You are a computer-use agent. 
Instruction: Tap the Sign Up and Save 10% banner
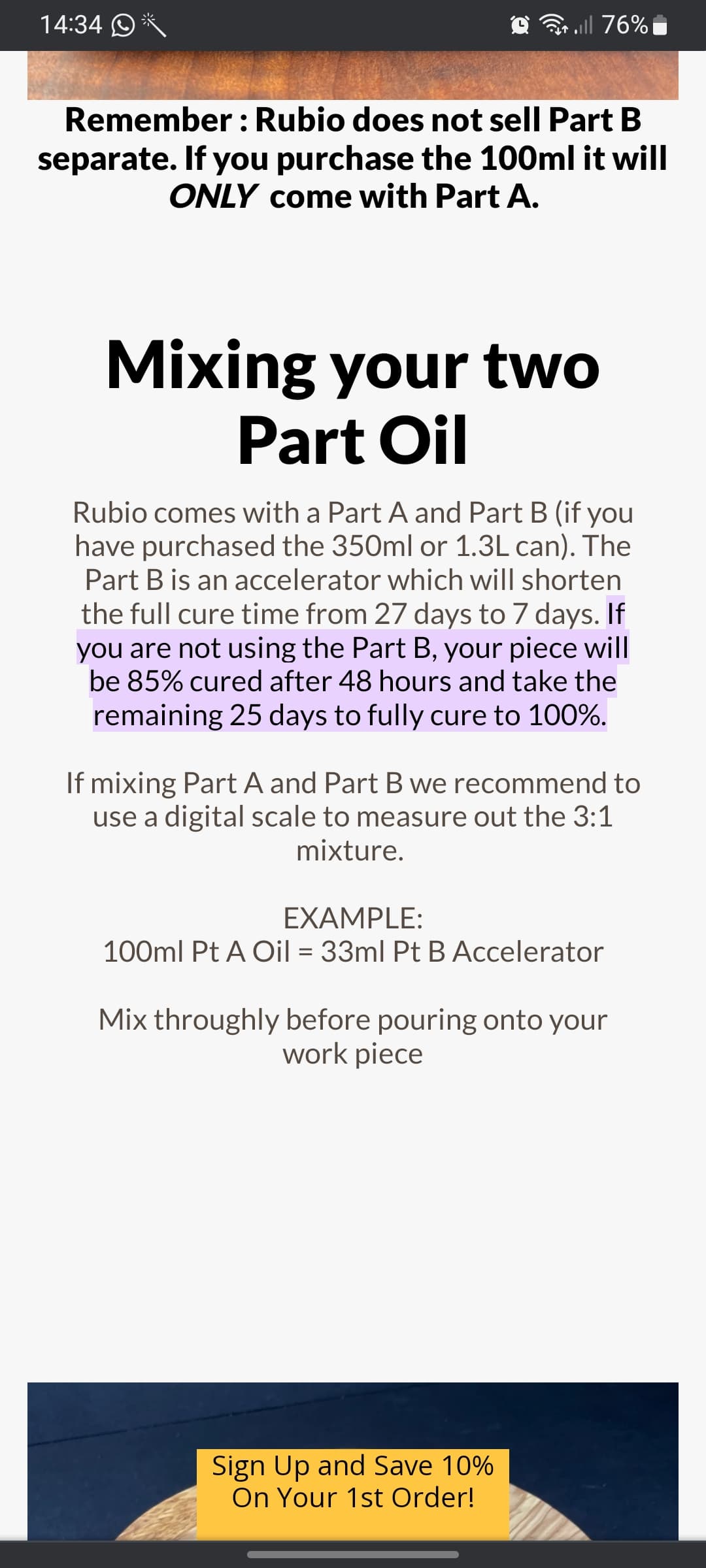353,1494
